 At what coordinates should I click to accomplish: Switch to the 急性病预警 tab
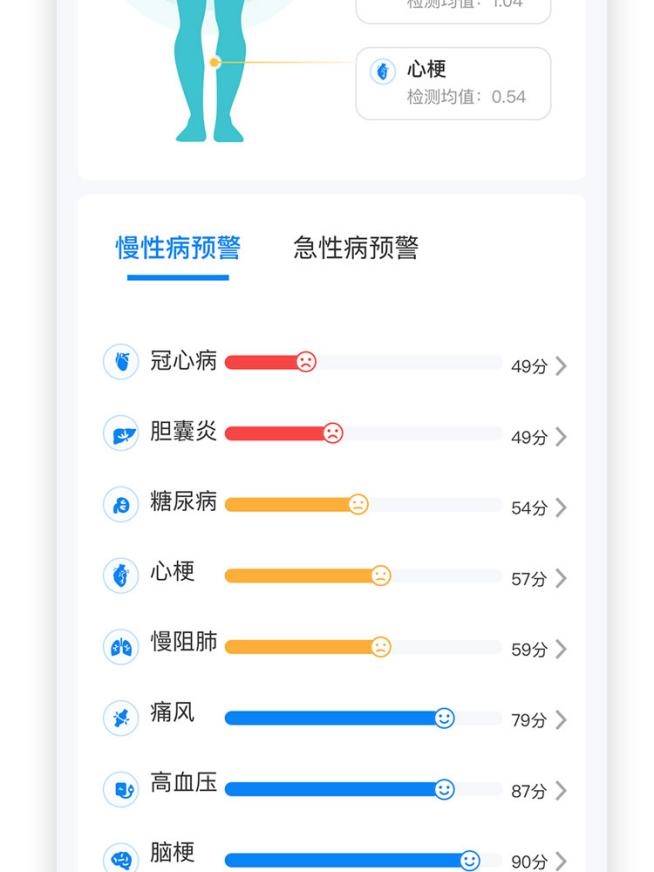pyautogui.click(x=355, y=248)
